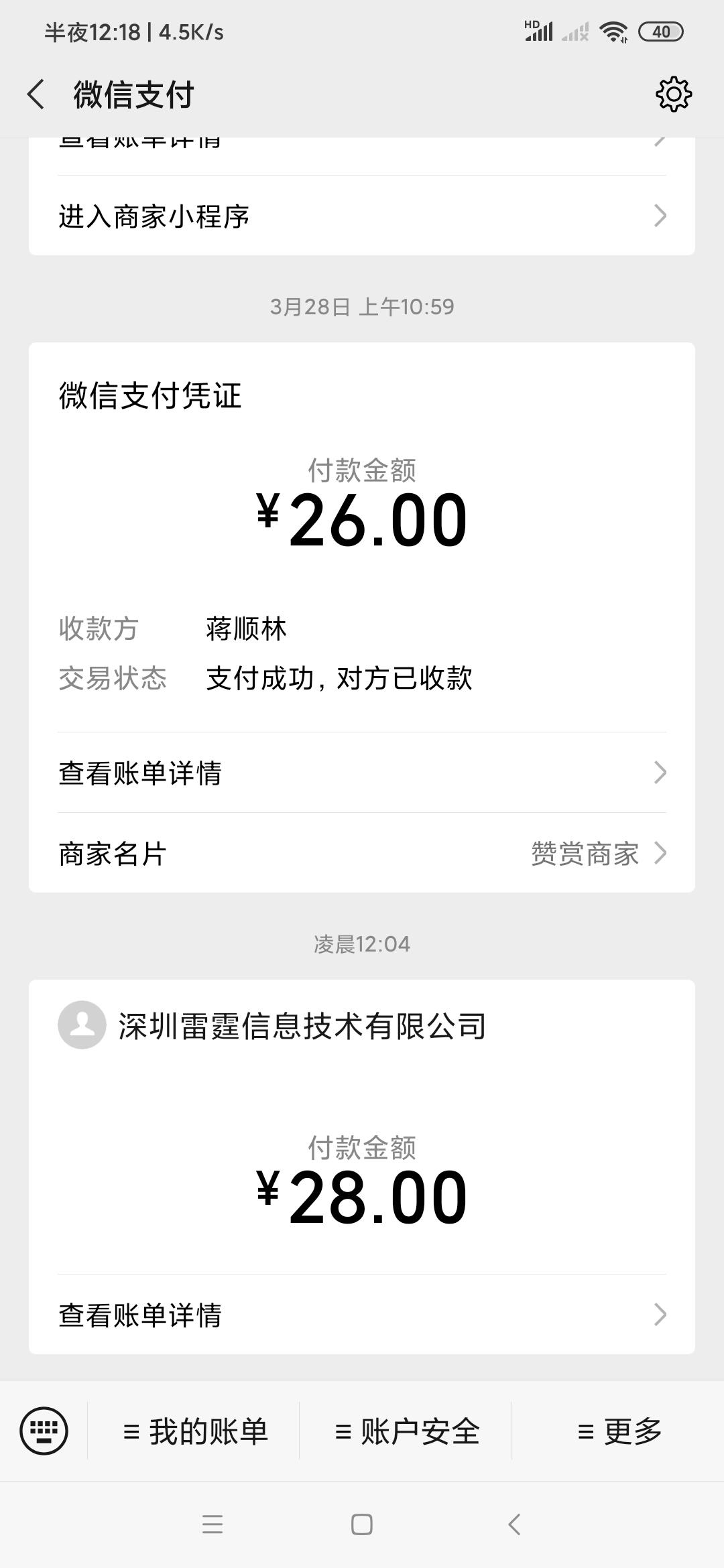Open 账户安全 menu
The image size is (724, 1568).
[x=407, y=1432]
